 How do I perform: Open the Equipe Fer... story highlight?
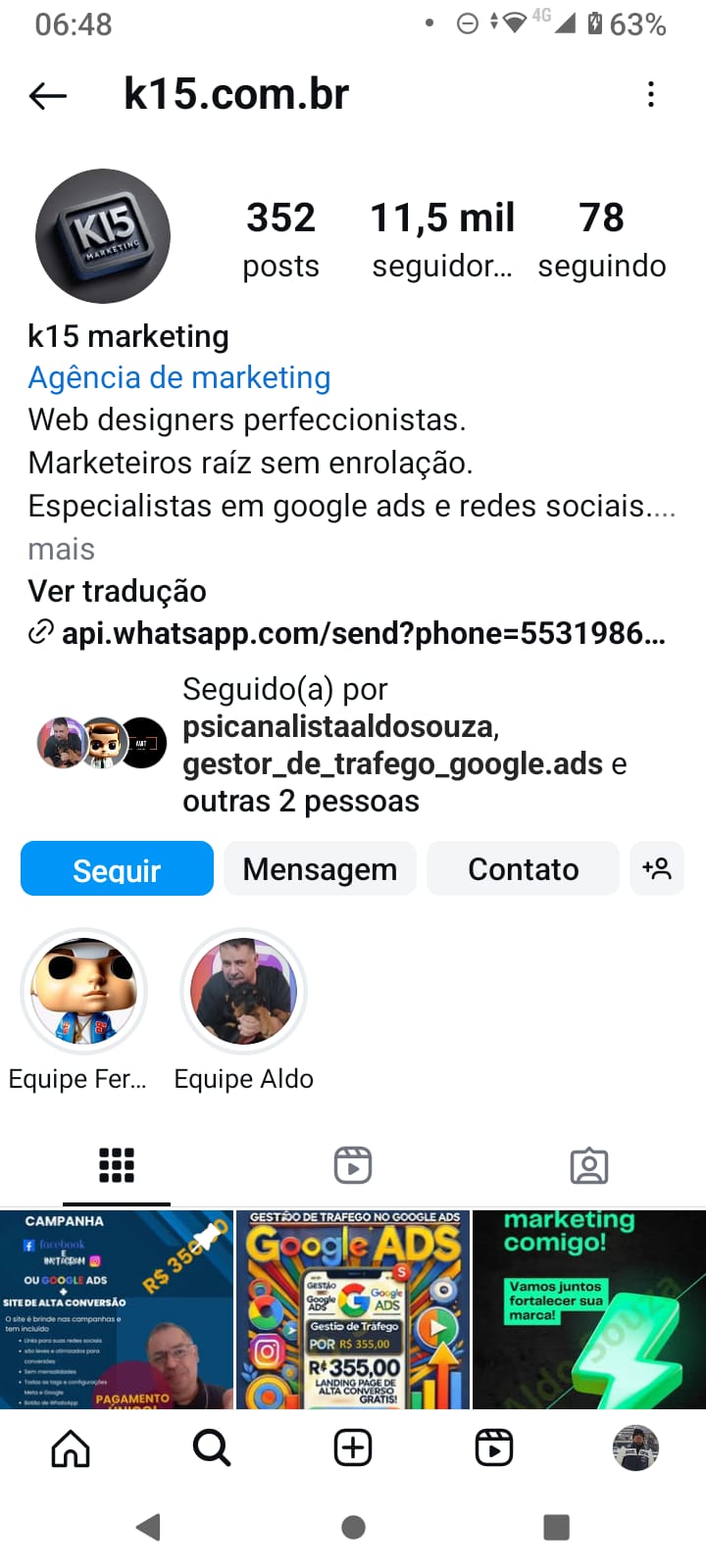(x=83, y=992)
